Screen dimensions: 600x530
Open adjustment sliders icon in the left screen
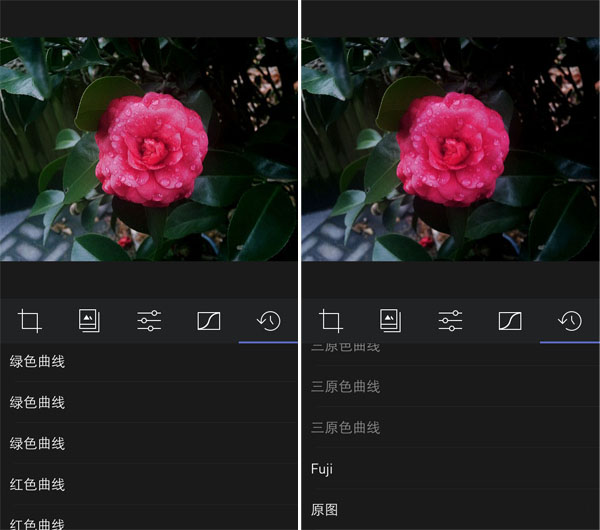pos(149,321)
